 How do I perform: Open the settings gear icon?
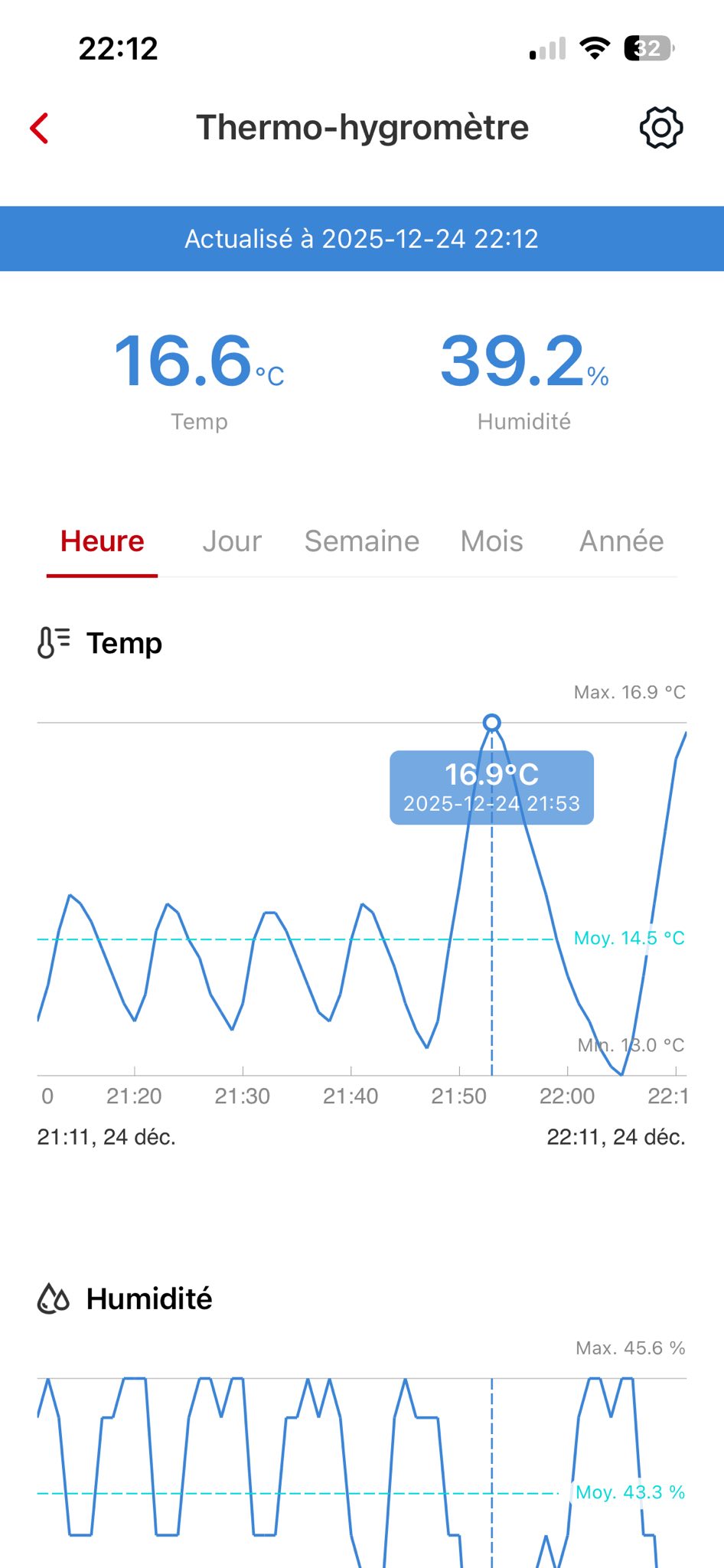pos(660,128)
